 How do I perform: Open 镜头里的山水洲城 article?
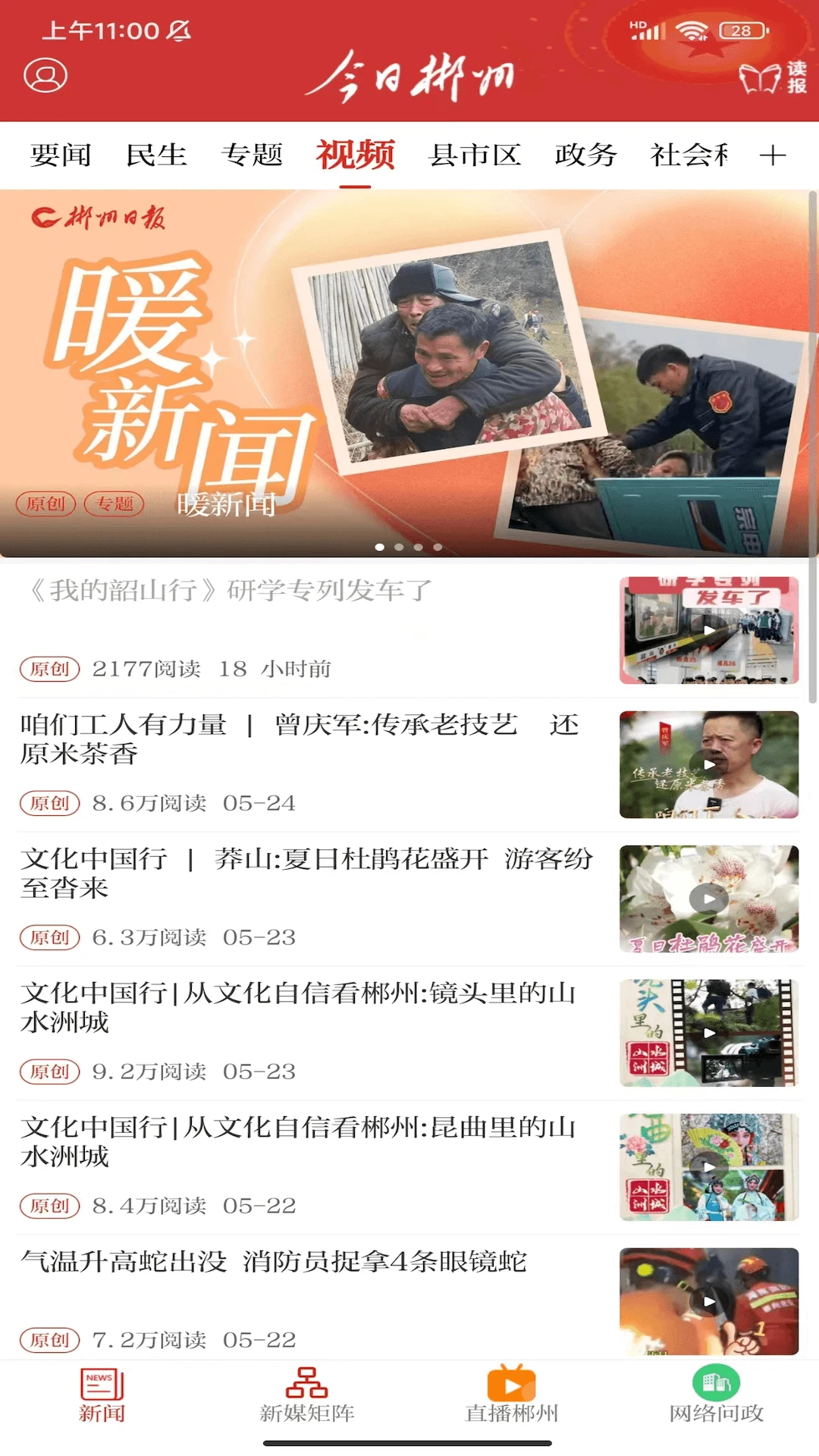(298, 1007)
